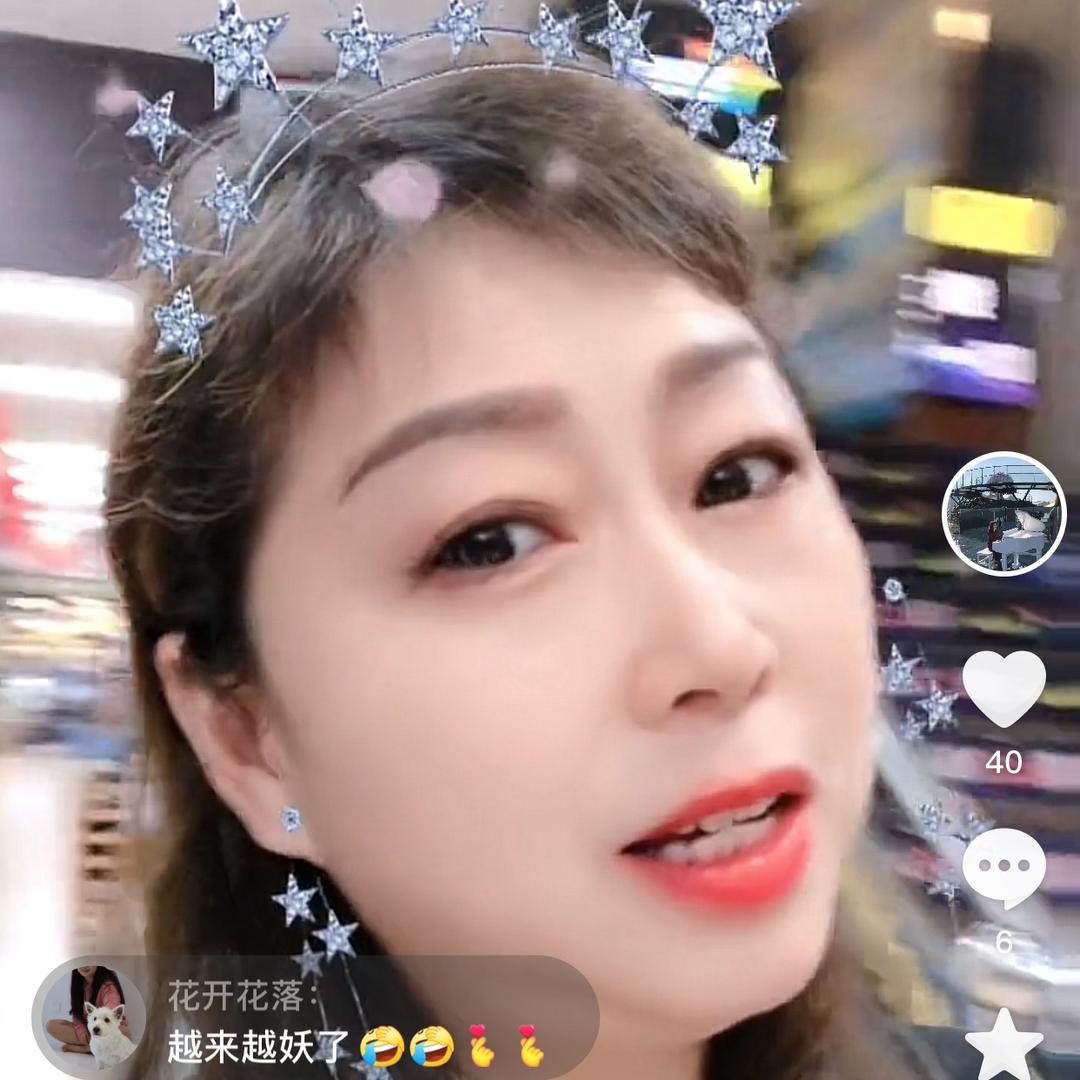Open the comments bubble icon
The image size is (1080, 1080).
tap(1003, 867)
